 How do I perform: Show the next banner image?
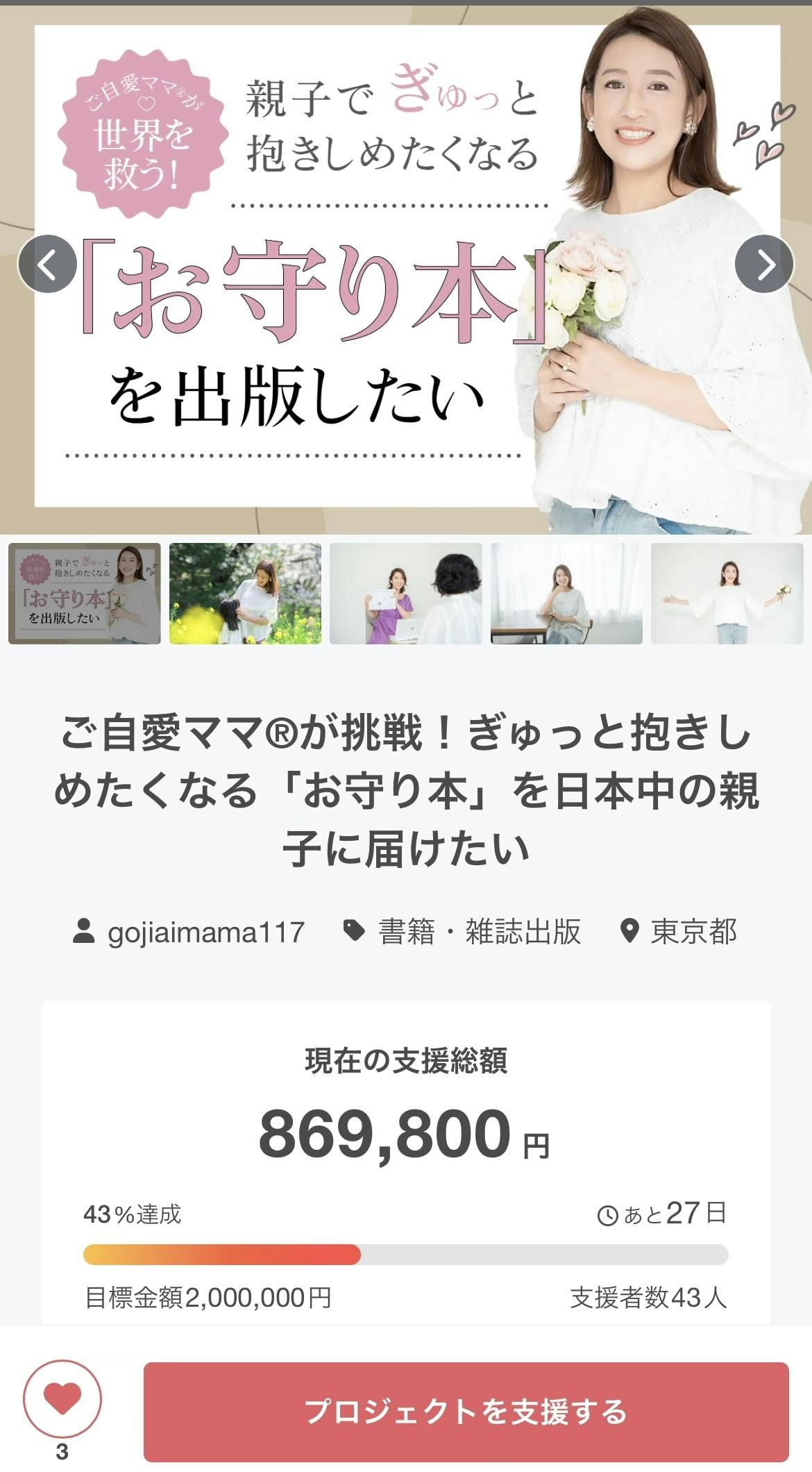764,264
